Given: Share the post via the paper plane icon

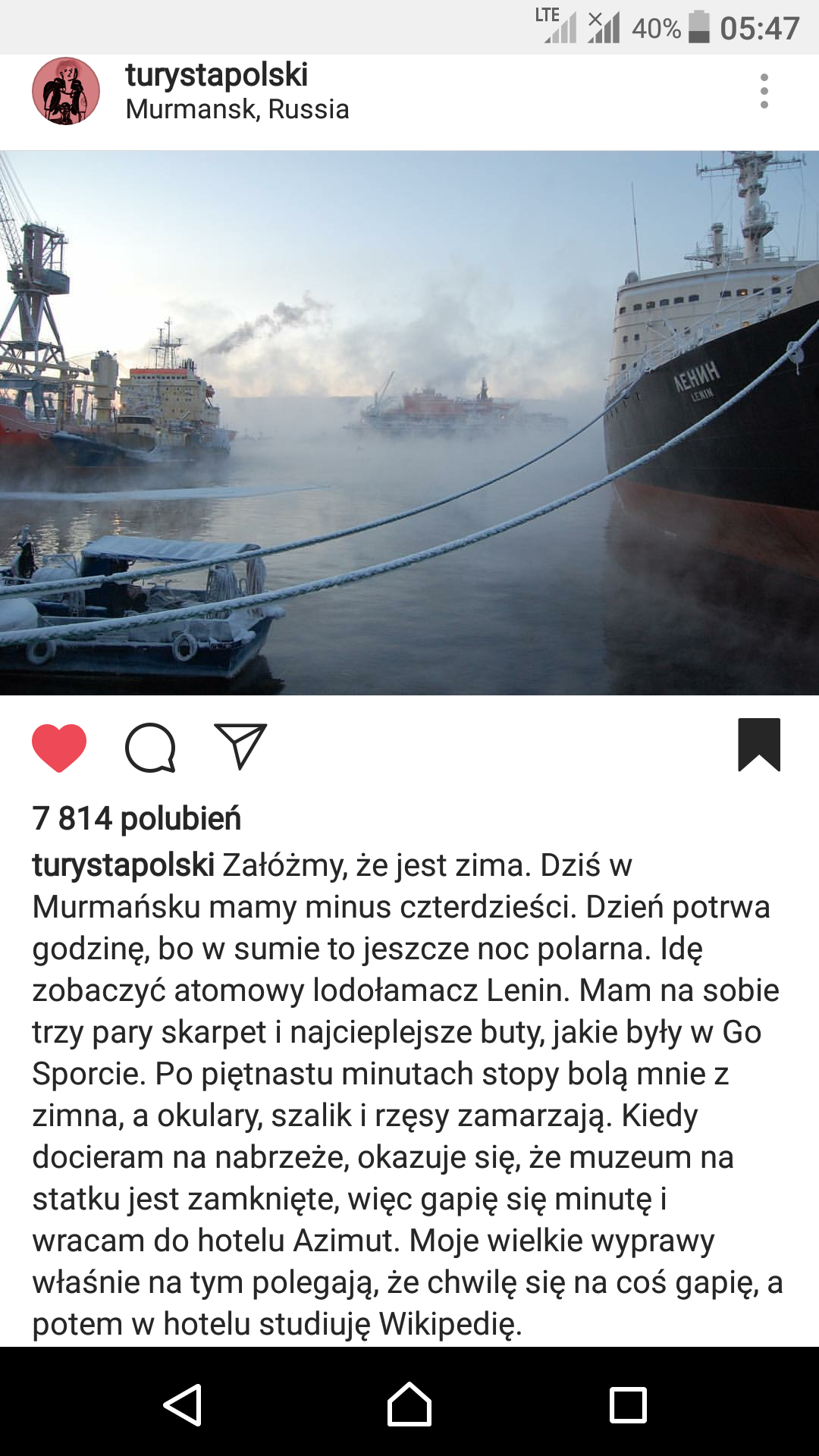Looking at the screenshot, I should point(240,746).
